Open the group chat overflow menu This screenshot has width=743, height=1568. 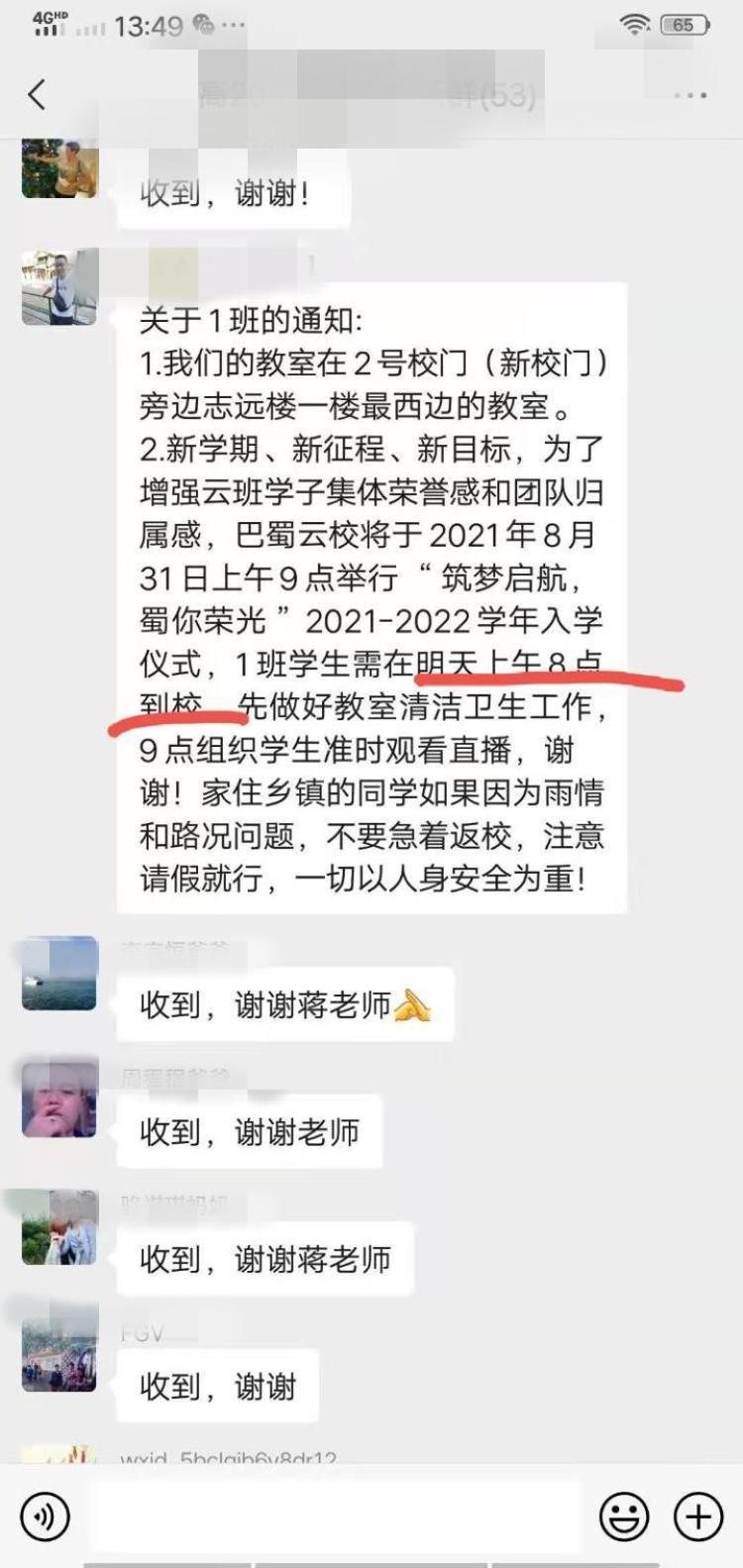[x=690, y=96]
